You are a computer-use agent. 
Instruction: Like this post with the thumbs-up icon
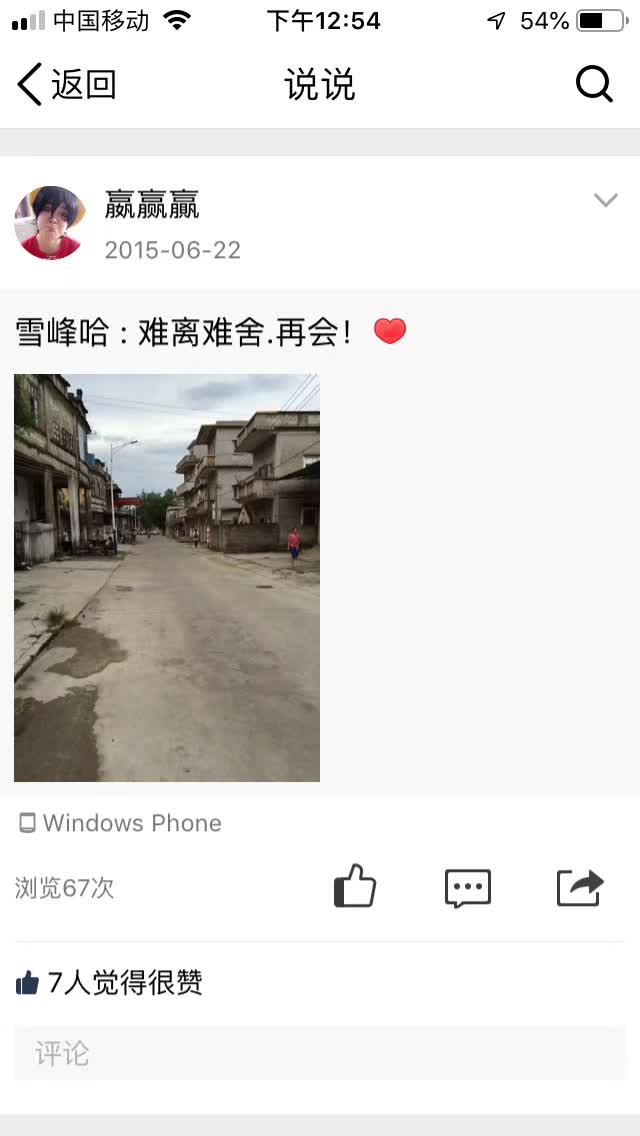355,886
